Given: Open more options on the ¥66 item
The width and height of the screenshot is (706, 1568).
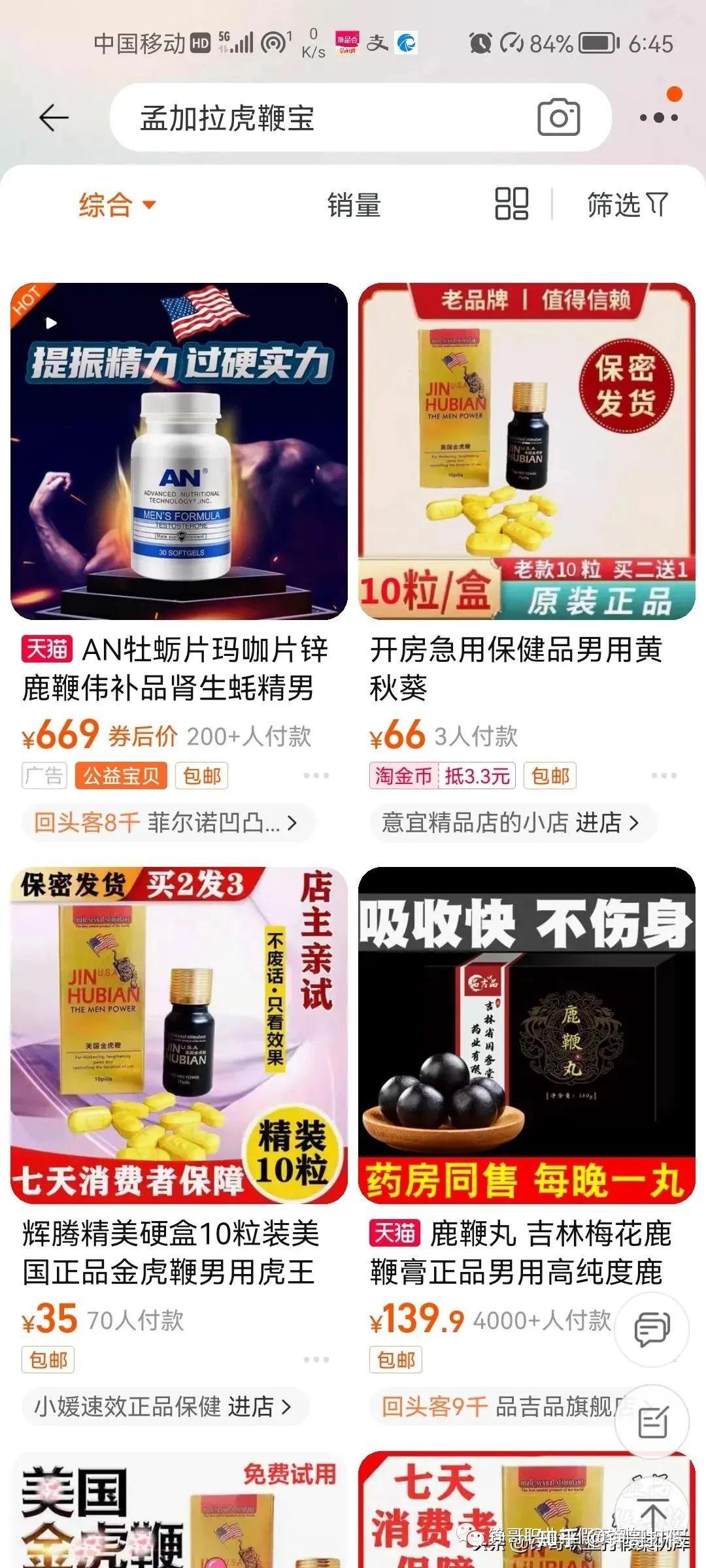Looking at the screenshot, I should (664, 776).
